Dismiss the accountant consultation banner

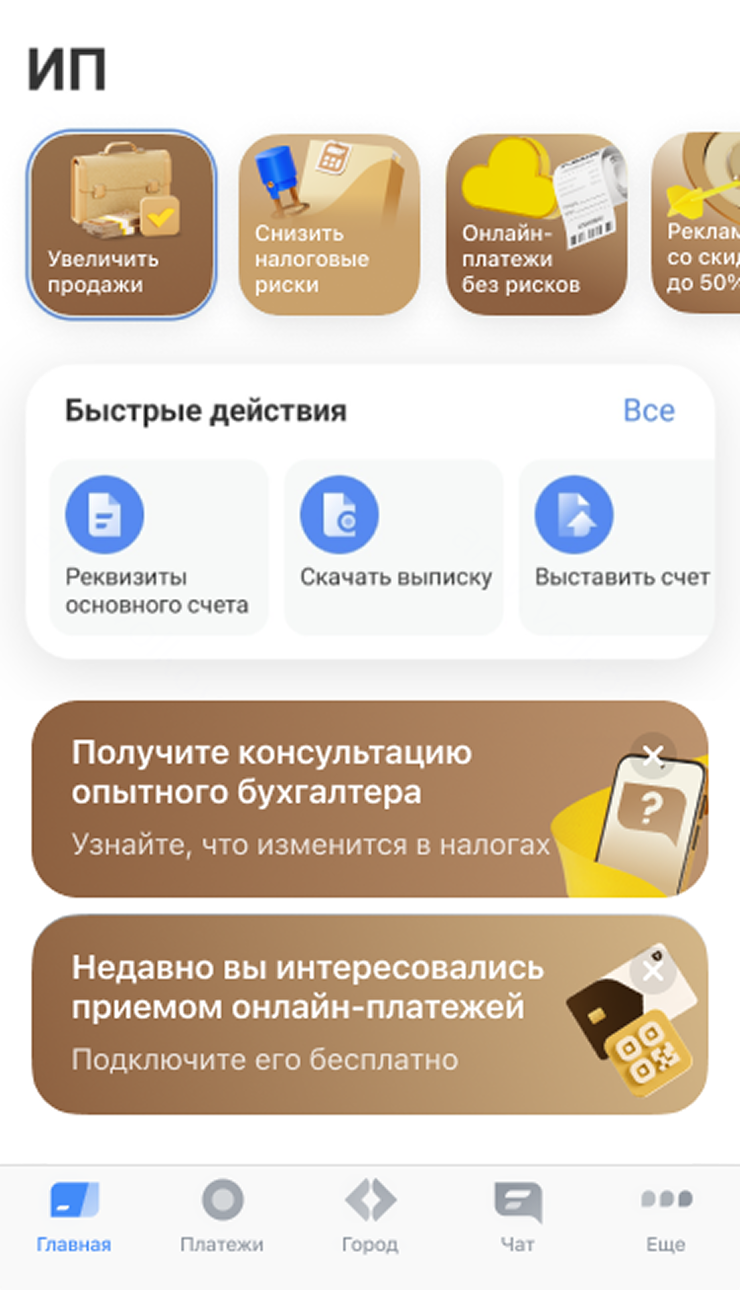[x=653, y=756]
